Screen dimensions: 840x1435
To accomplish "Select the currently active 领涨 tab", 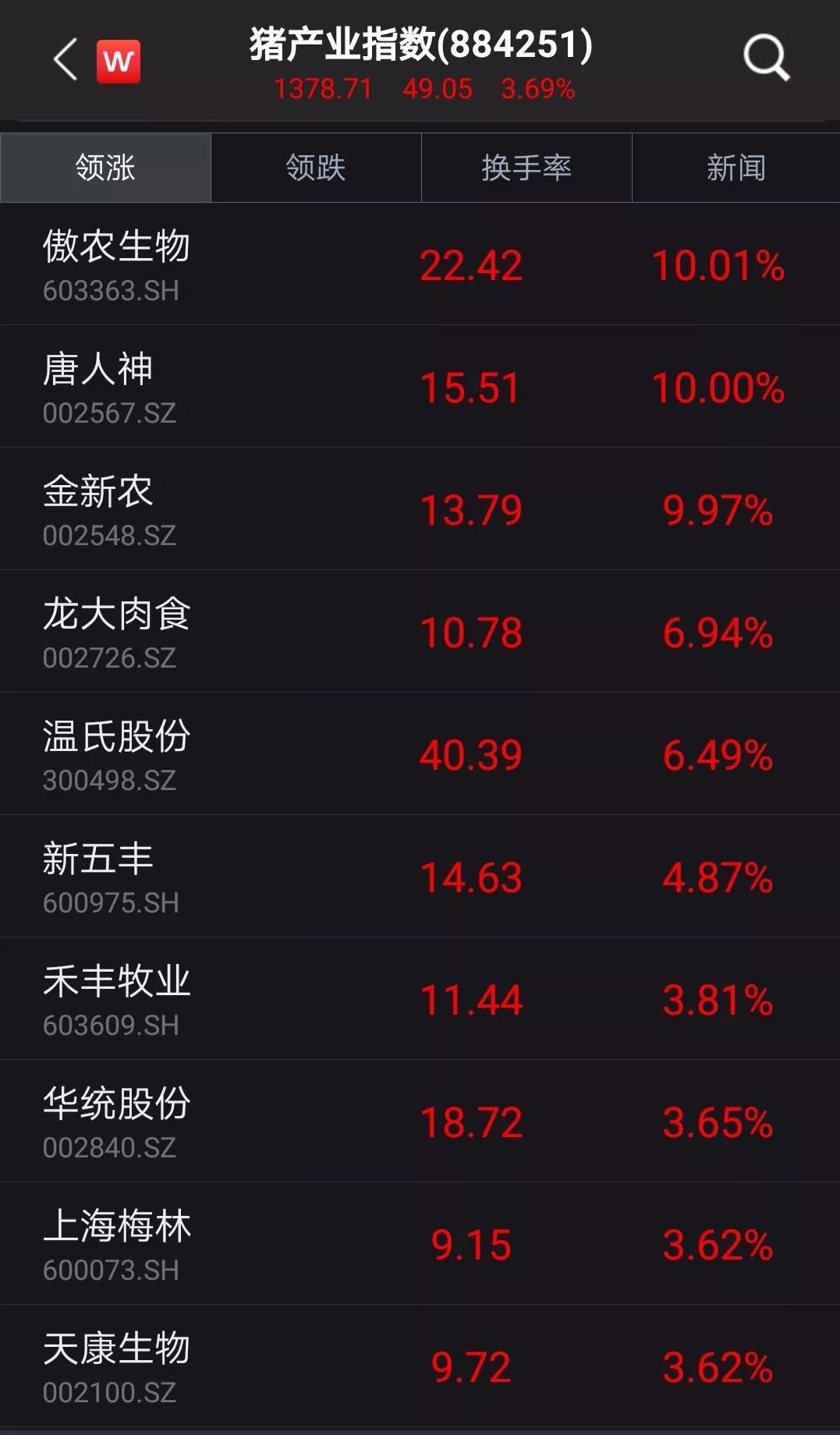I will pyautogui.click(x=105, y=166).
